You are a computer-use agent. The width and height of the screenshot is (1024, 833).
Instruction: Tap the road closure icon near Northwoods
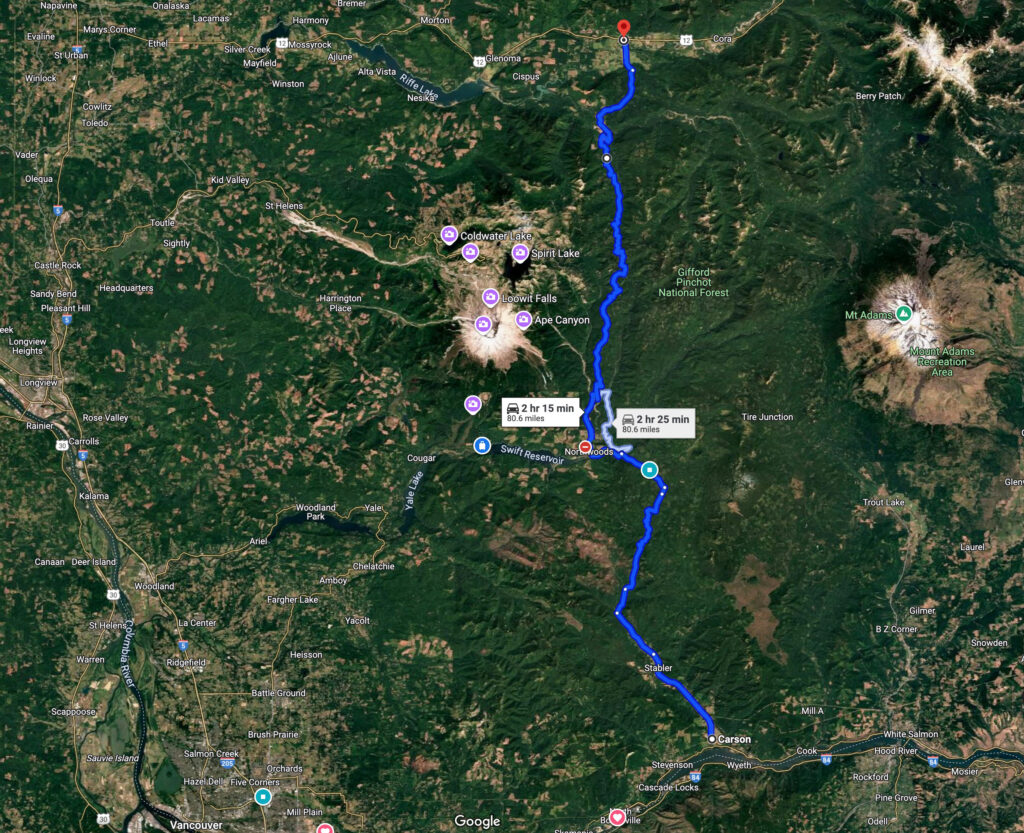(586, 446)
